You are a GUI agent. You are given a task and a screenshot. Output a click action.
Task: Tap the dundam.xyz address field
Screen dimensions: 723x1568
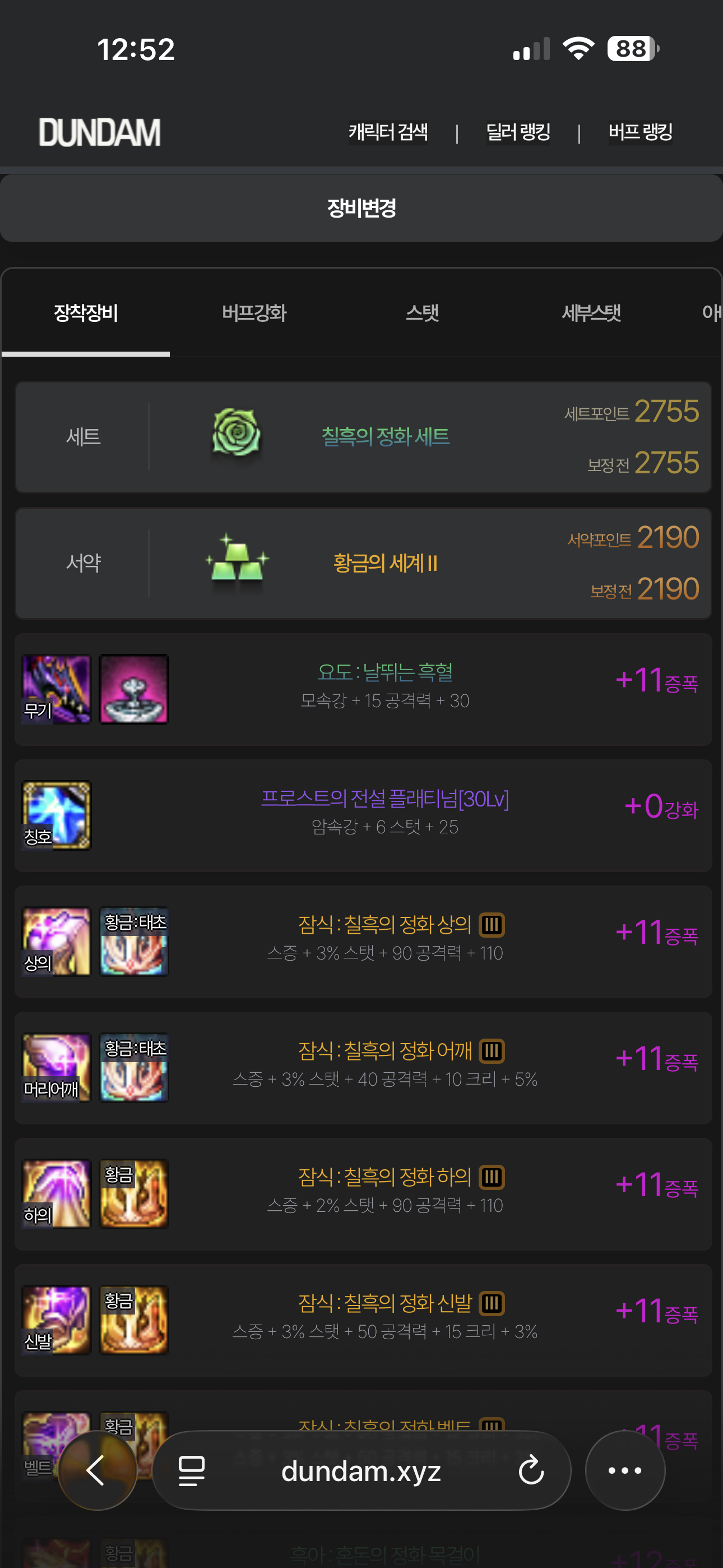(x=360, y=1470)
